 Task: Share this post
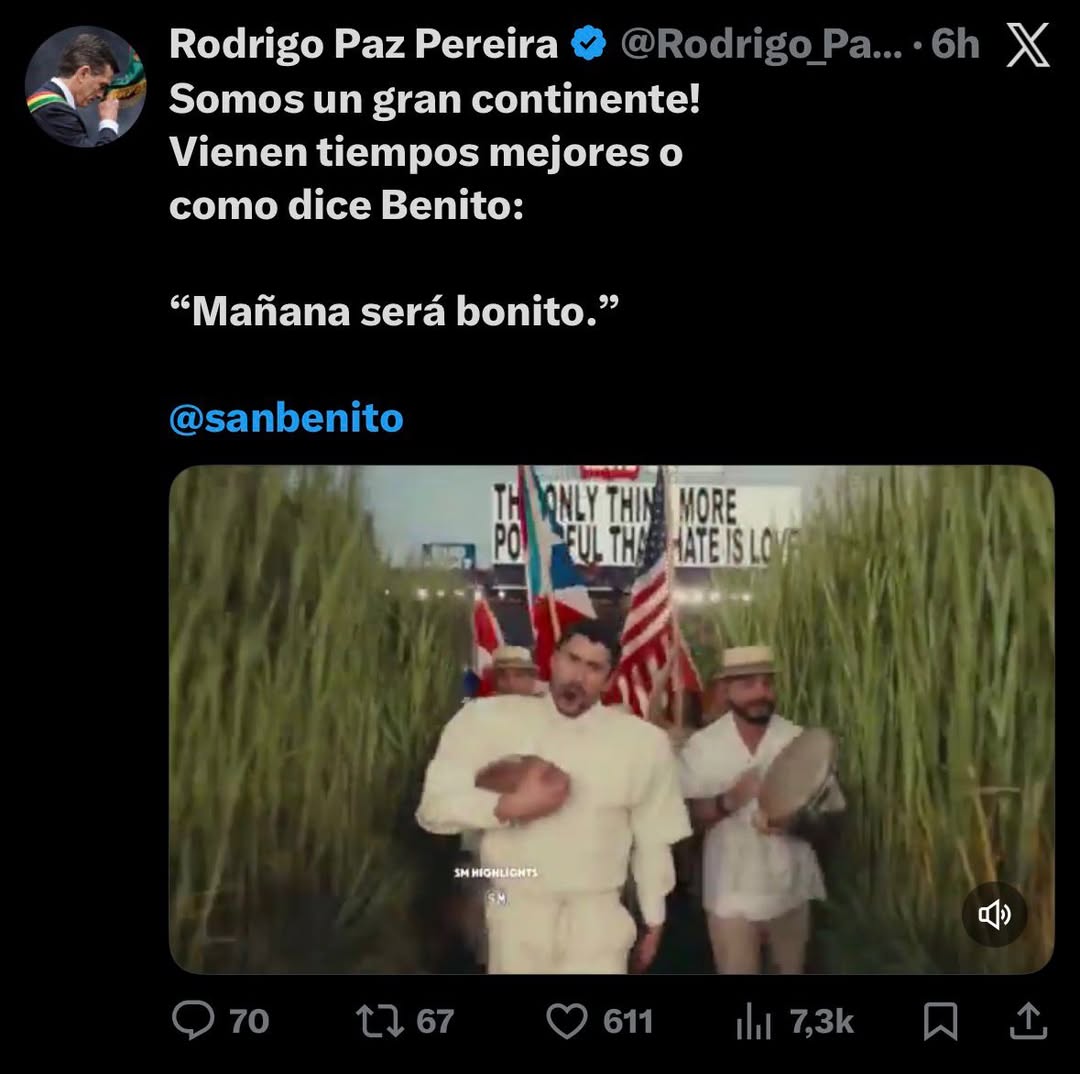coord(1029,1020)
